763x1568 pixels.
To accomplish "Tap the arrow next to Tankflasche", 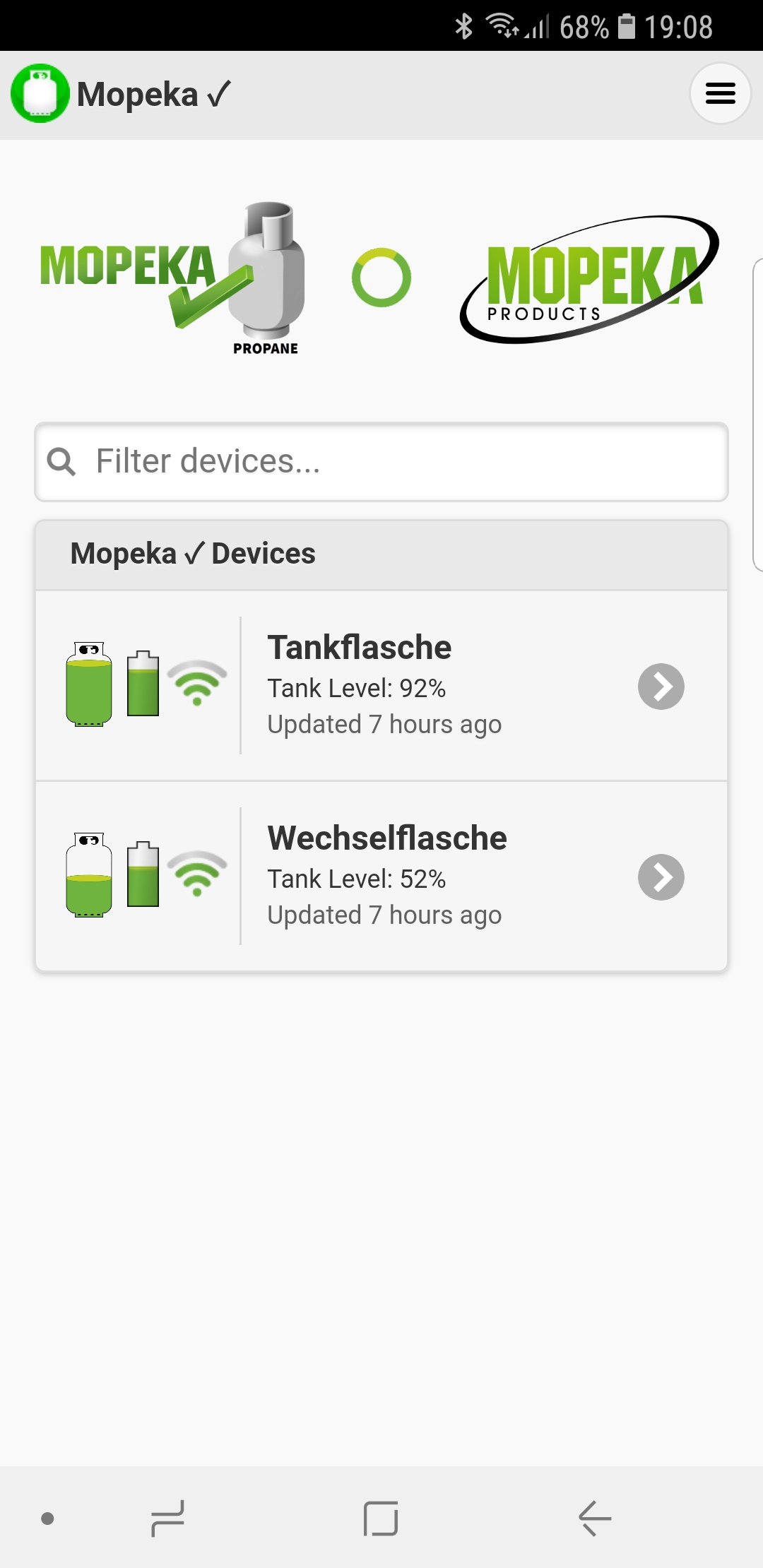I will 661,687.
